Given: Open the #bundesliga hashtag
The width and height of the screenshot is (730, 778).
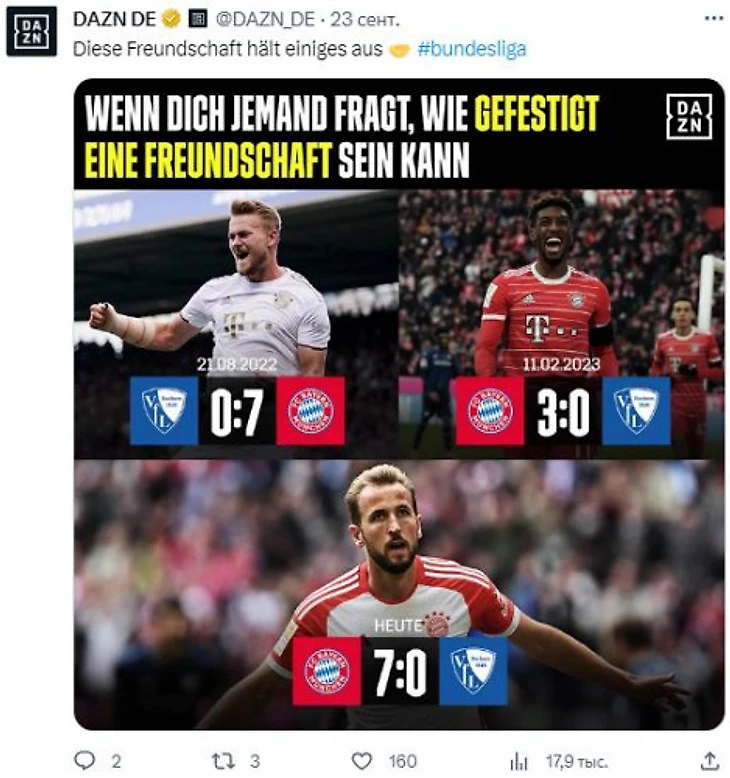Looking at the screenshot, I should point(471,48).
